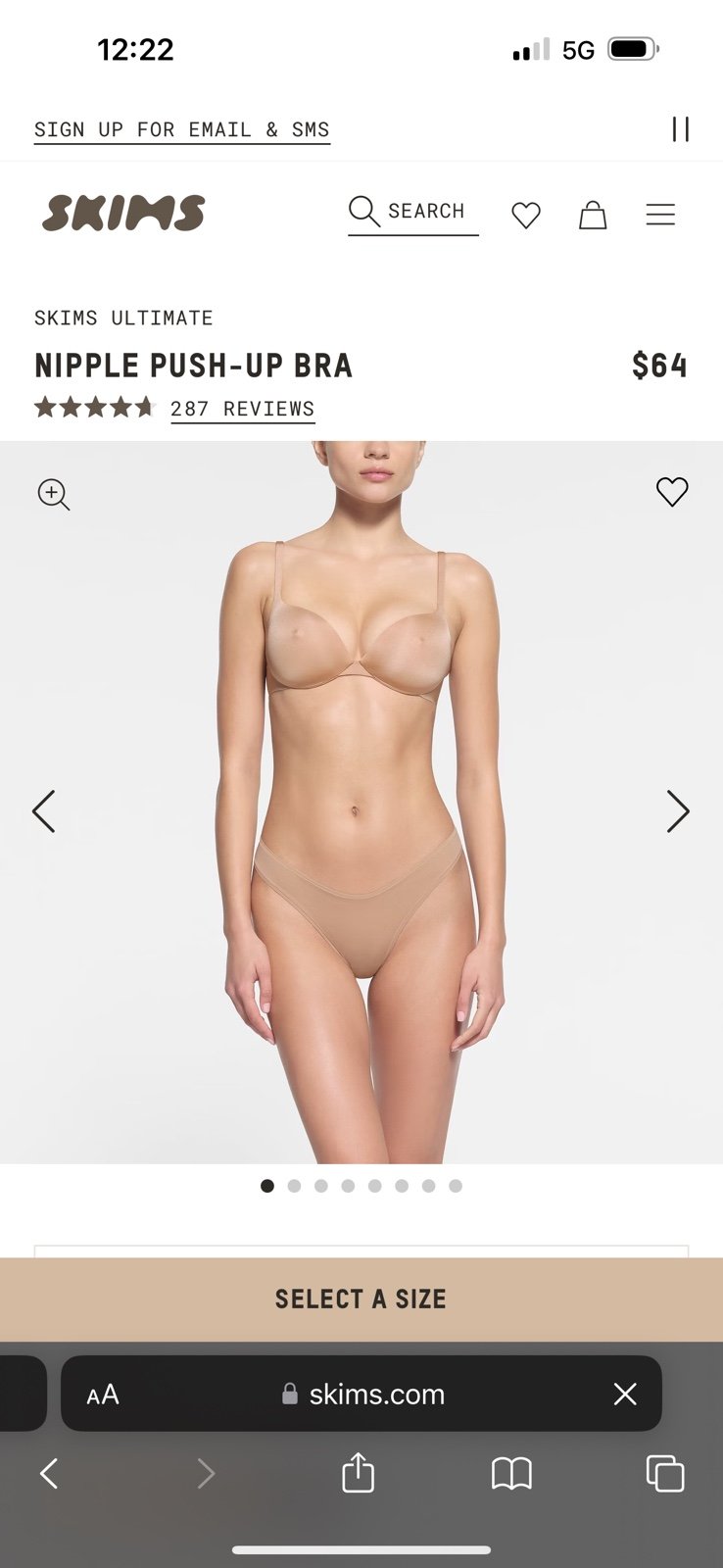Share this page from Safari toolbar
The image size is (723, 1568).
point(358,1472)
